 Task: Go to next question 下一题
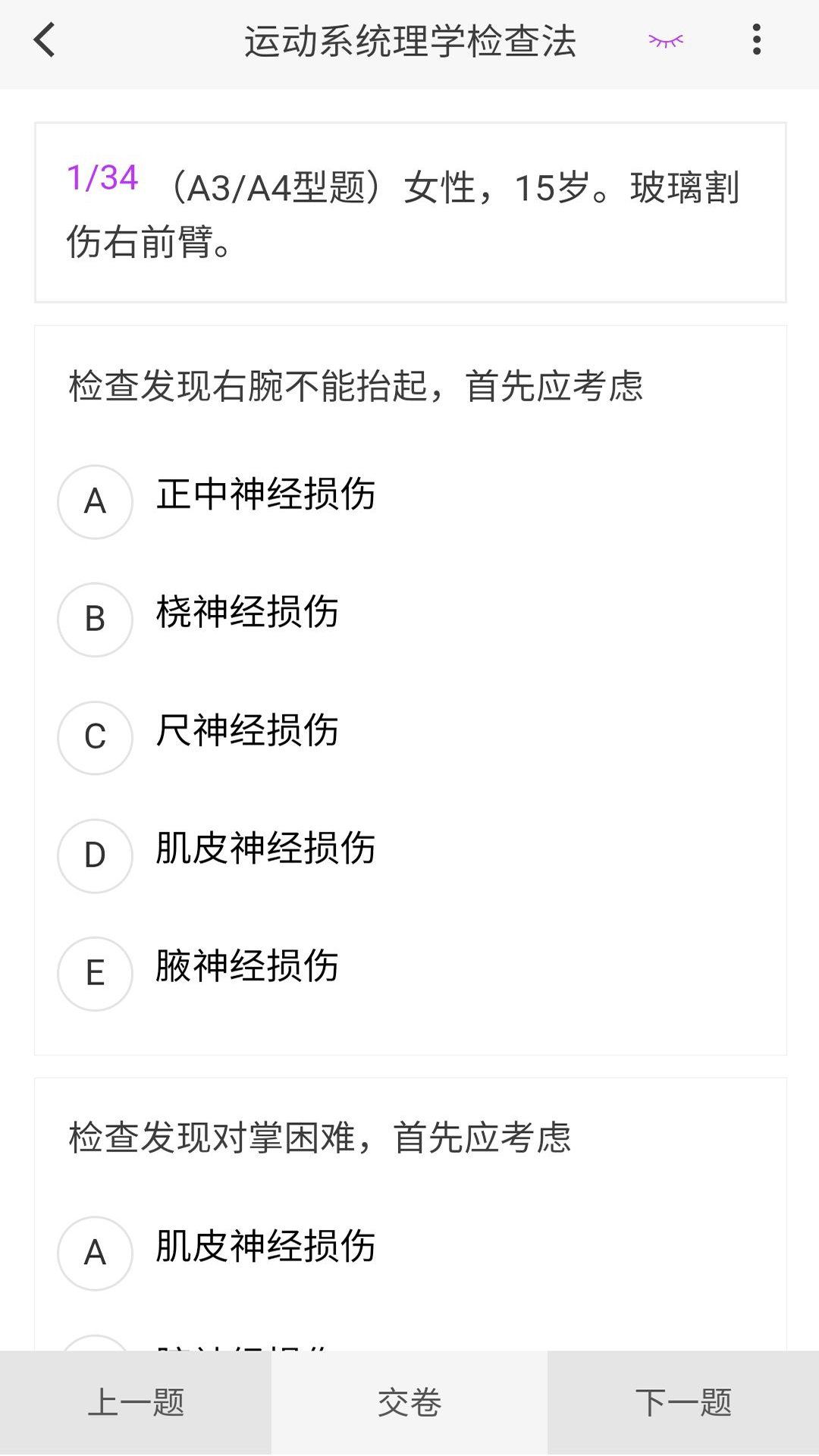pyautogui.click(x=683, y=1403)
